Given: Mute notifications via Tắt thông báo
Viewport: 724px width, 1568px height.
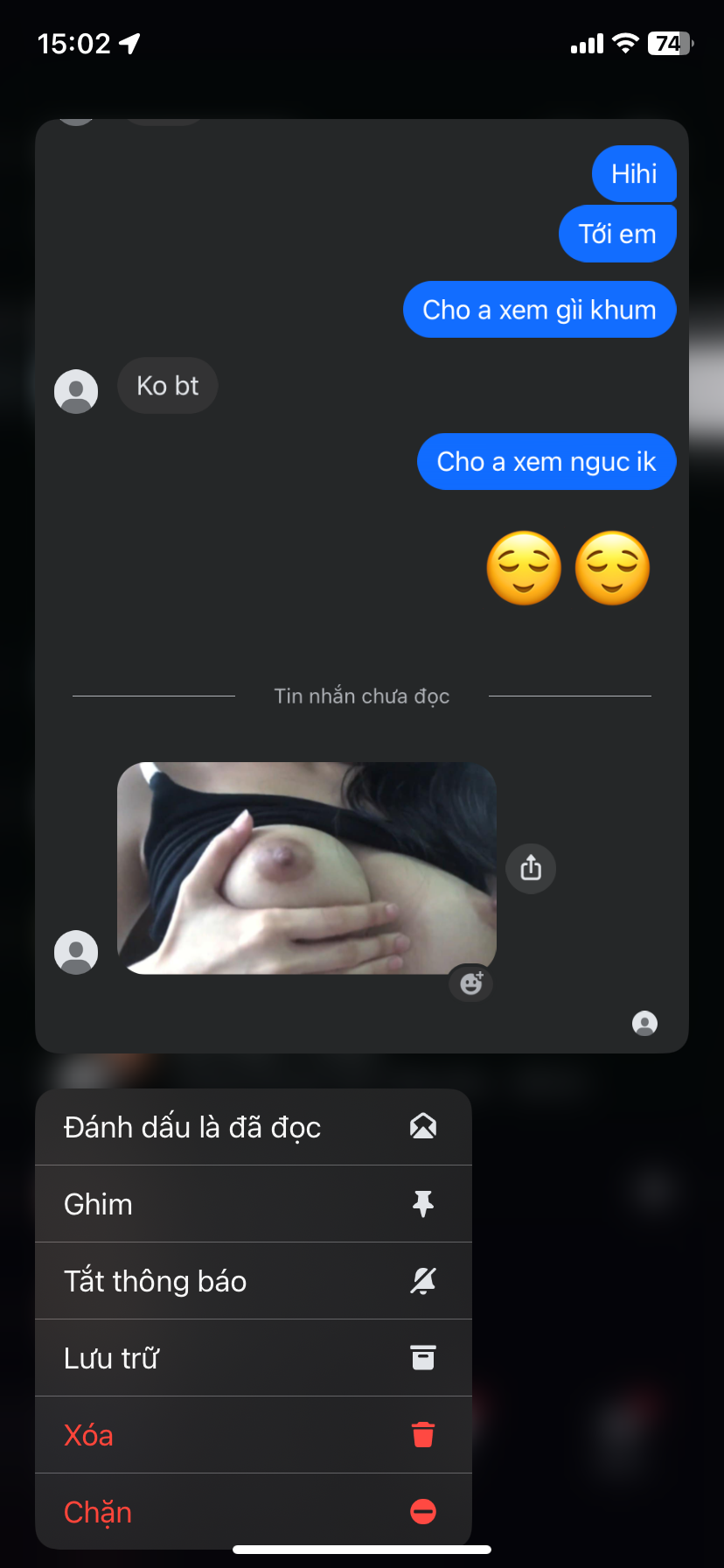Looking at the screenshot, I should [253, 1281].
